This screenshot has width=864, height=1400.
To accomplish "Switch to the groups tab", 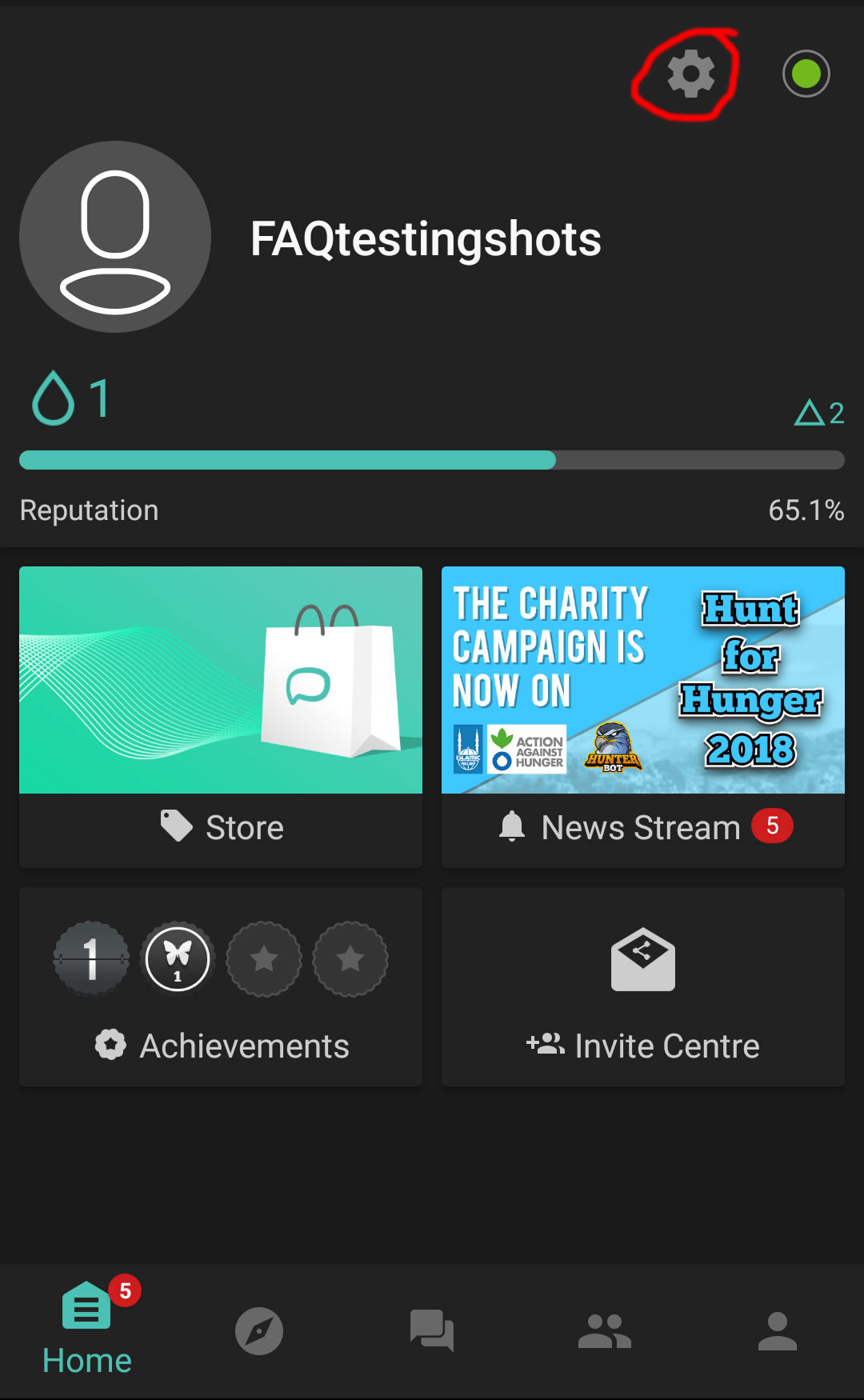I will pyautogui.click(x=605, y=1331).
